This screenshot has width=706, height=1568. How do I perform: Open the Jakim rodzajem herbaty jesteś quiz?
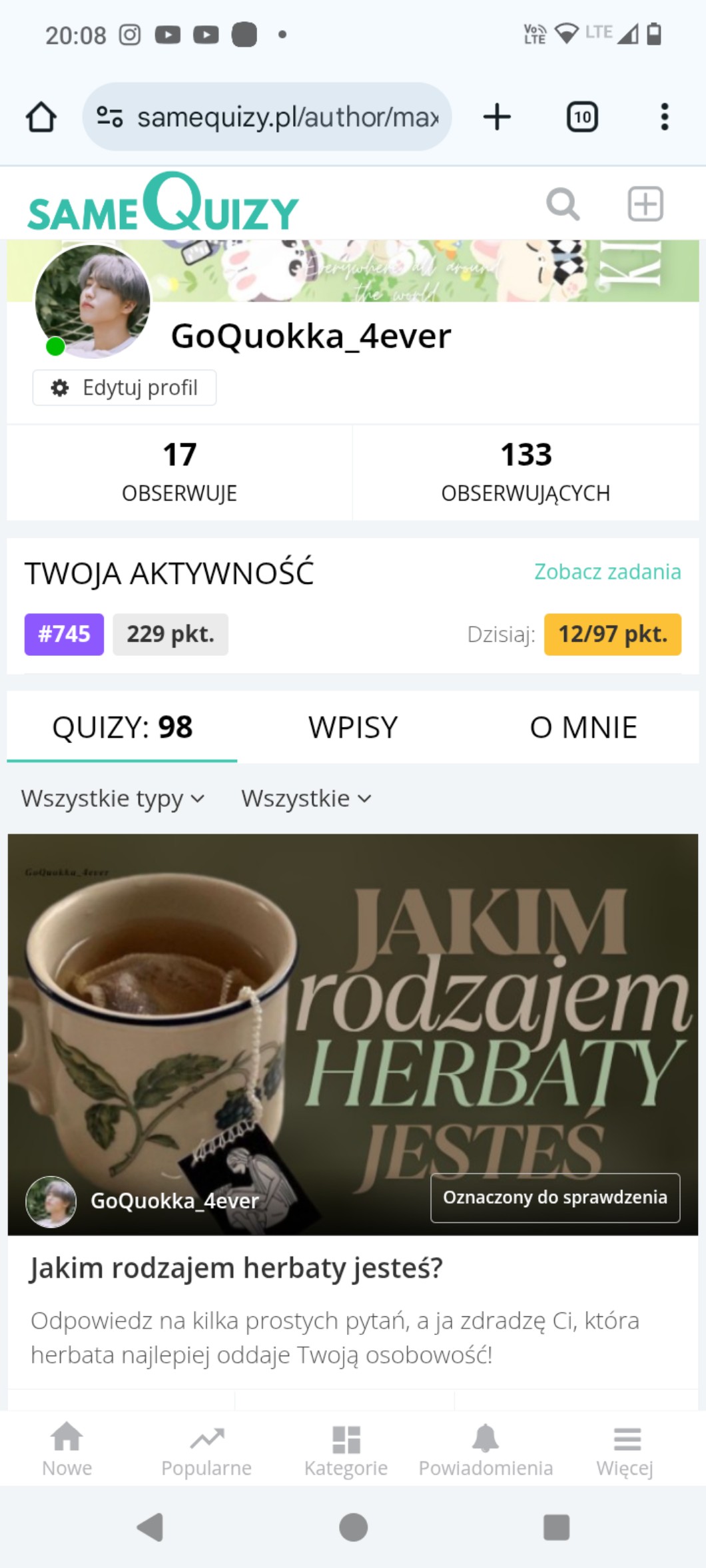tap(236, 1268)
